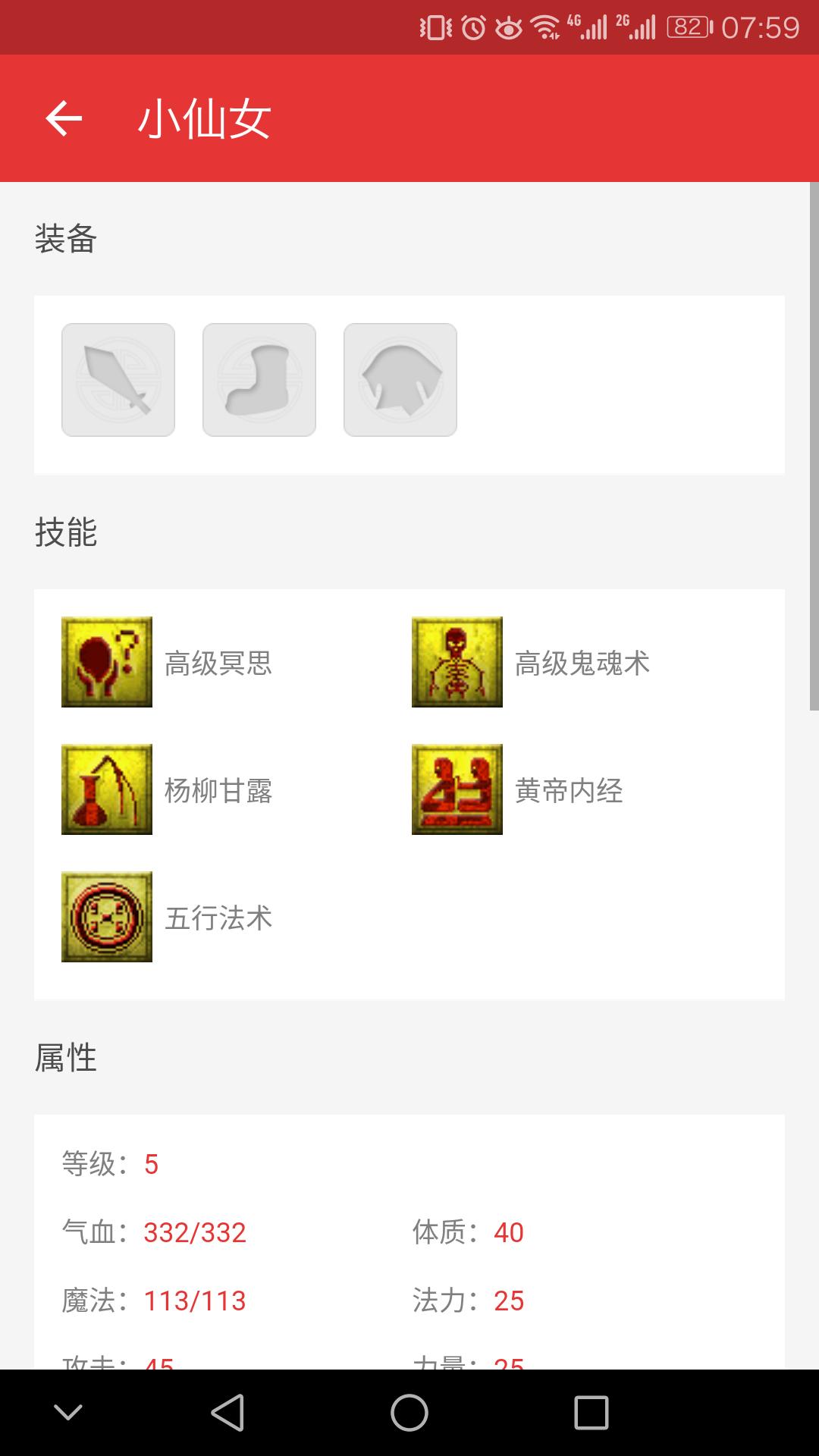Open the 高级鬼魂术 skill
819x1456 pixels.
[x=531, y=662]
